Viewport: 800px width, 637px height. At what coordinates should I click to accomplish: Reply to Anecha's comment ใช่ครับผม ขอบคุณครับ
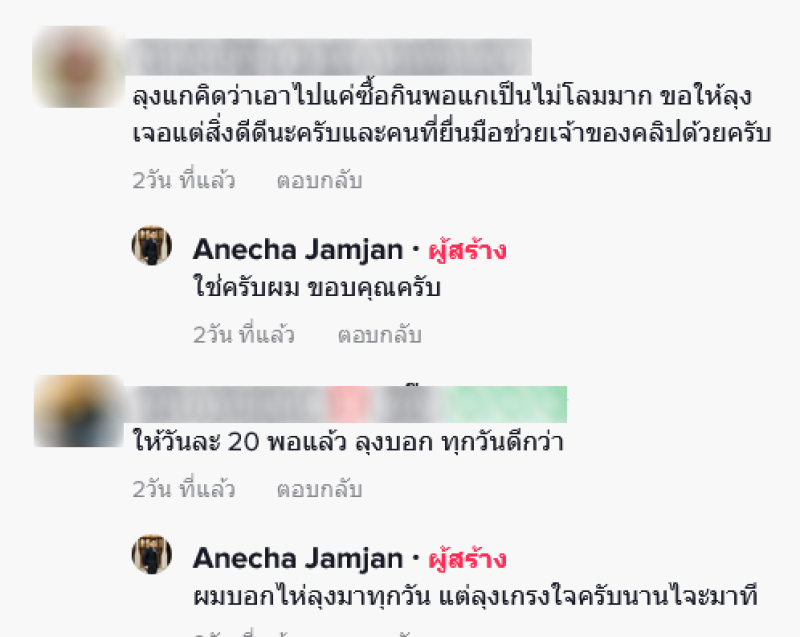(x=379, y=335)
